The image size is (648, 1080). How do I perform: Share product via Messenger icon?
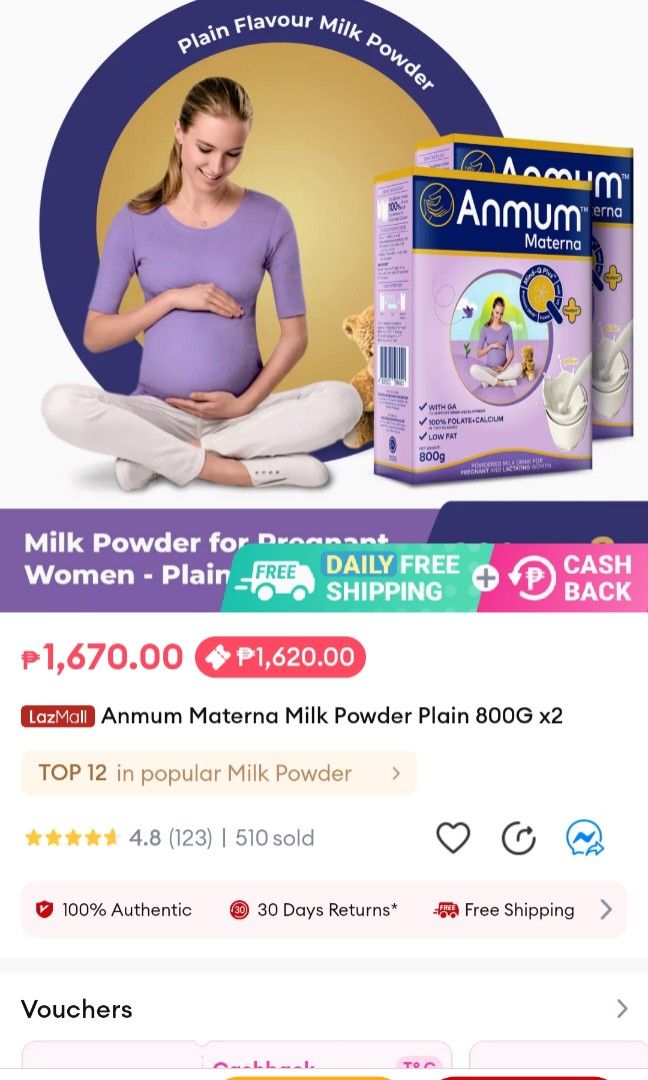(584, 837)
